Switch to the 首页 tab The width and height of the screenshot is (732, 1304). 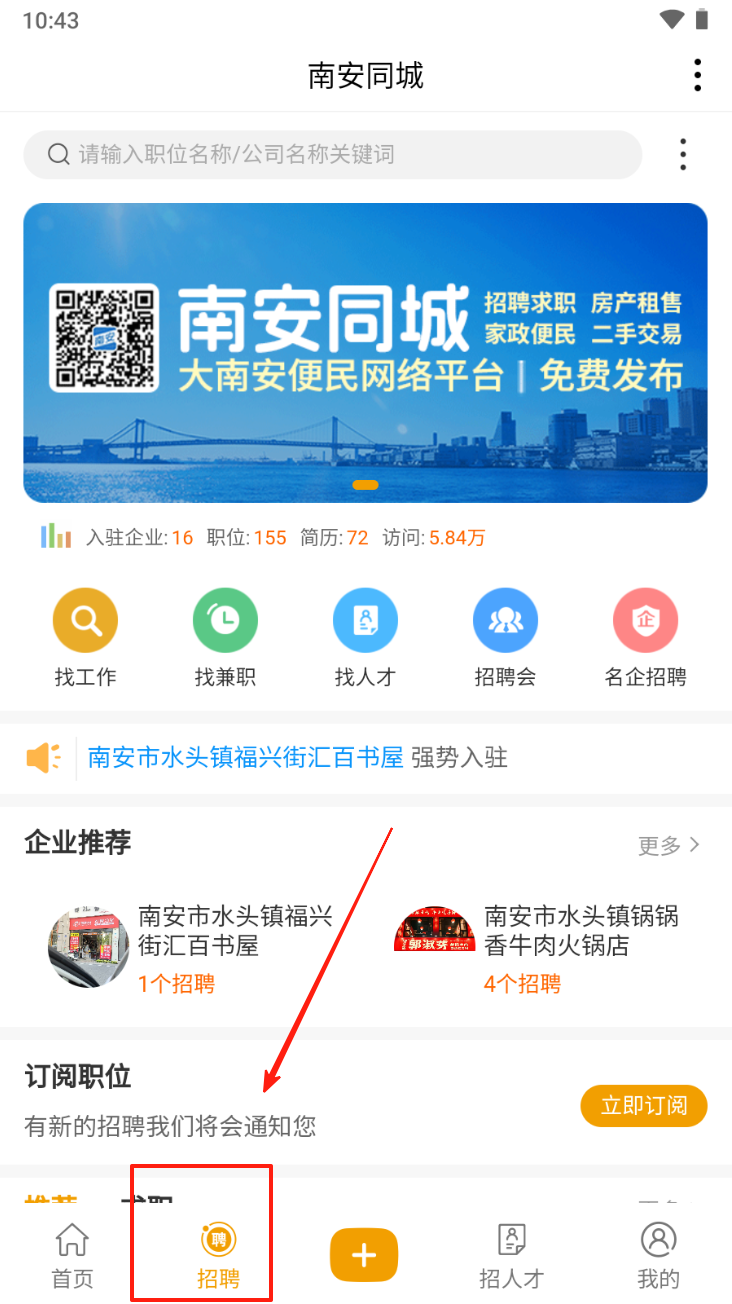point(72,1255)
